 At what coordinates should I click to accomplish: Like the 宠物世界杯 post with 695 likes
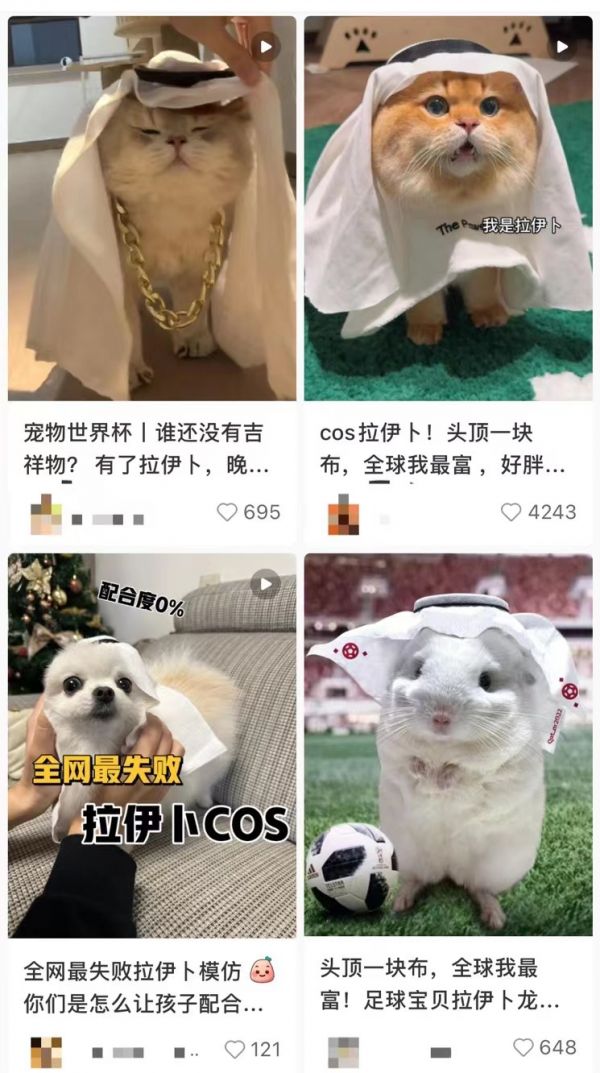pyautogui.click(x=227, y=512)
